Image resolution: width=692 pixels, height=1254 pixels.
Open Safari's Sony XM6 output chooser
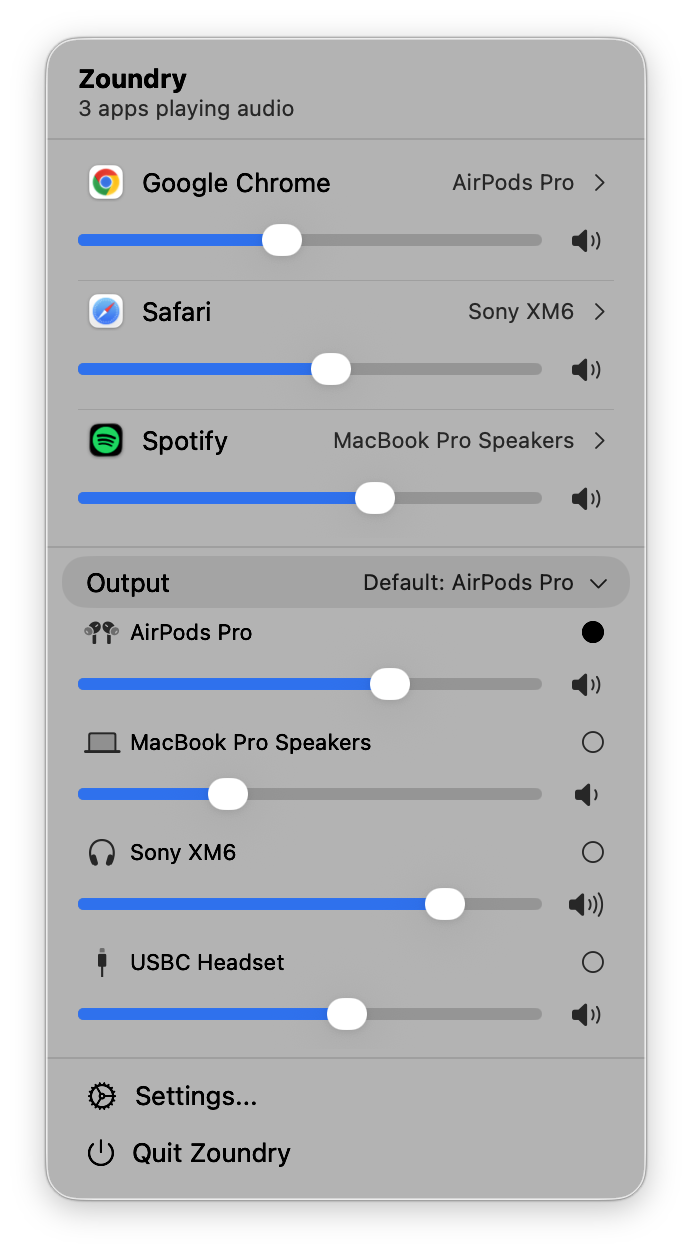[x=537, y=312]
